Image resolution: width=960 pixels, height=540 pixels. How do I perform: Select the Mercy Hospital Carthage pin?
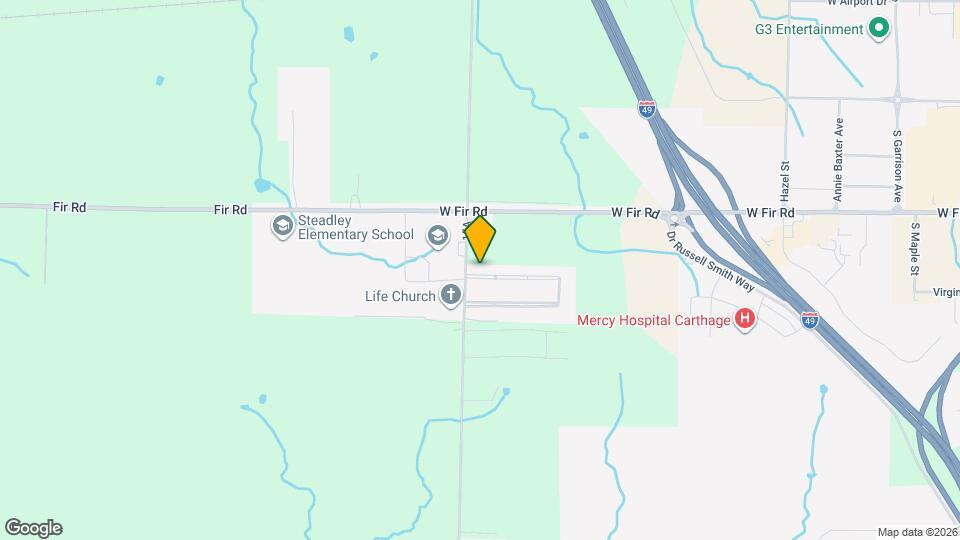[x=744, y=320]
